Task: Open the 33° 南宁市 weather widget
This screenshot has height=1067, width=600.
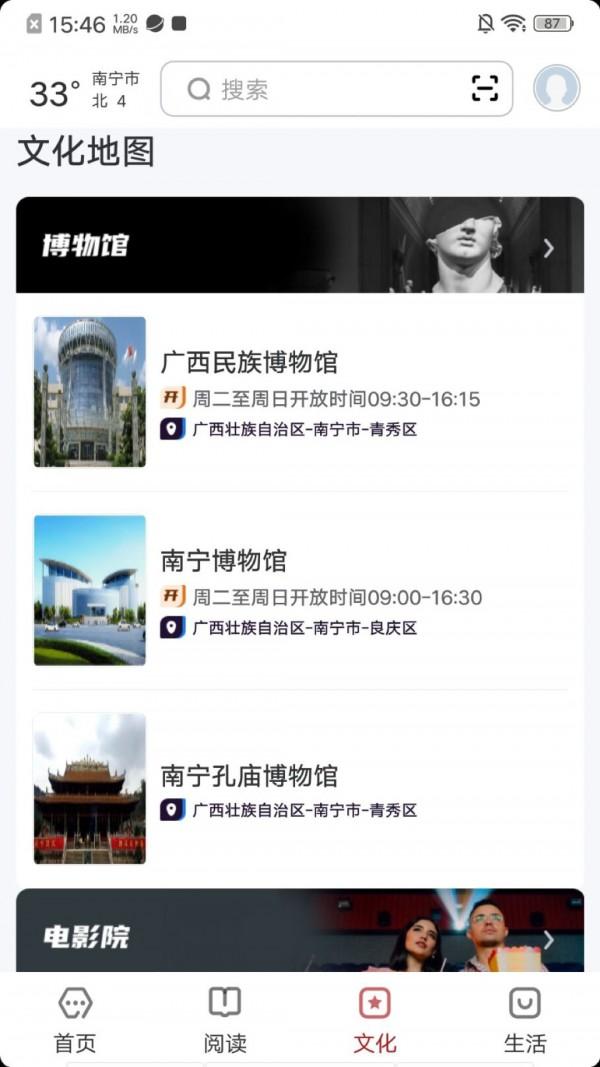Action: coord(84,91)
